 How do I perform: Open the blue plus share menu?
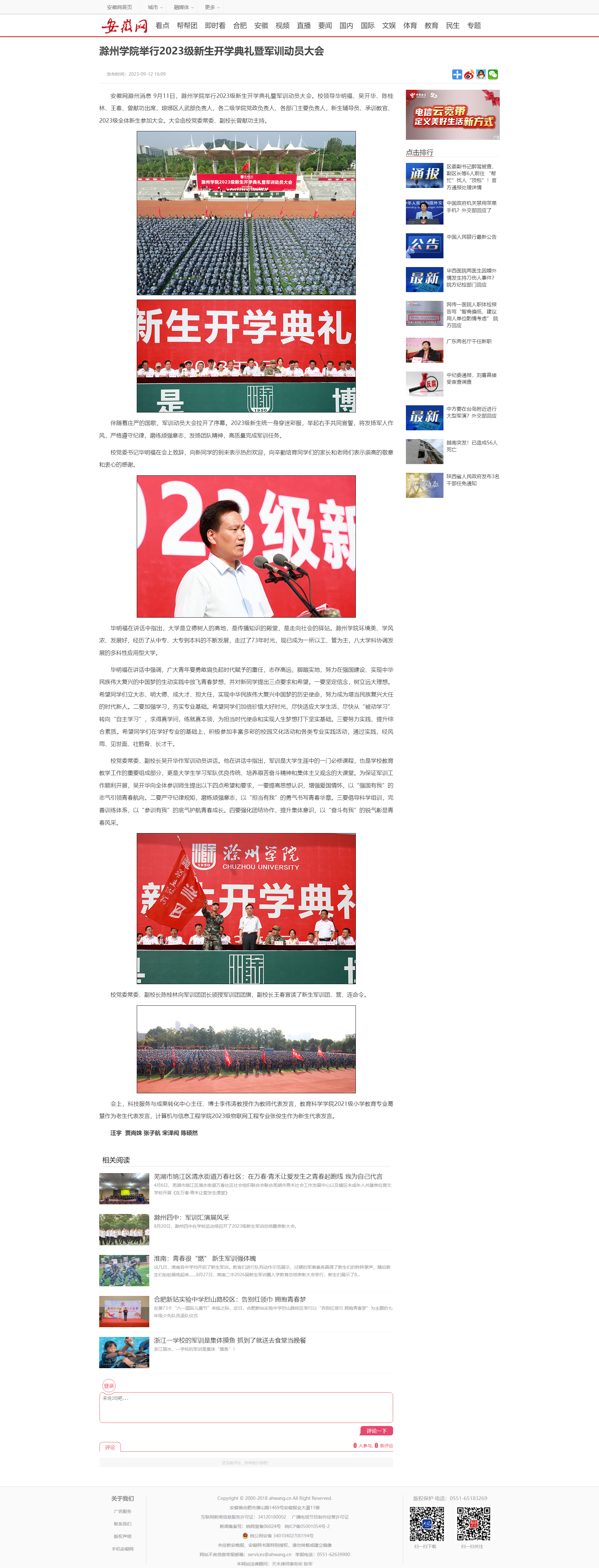(457, 74)
